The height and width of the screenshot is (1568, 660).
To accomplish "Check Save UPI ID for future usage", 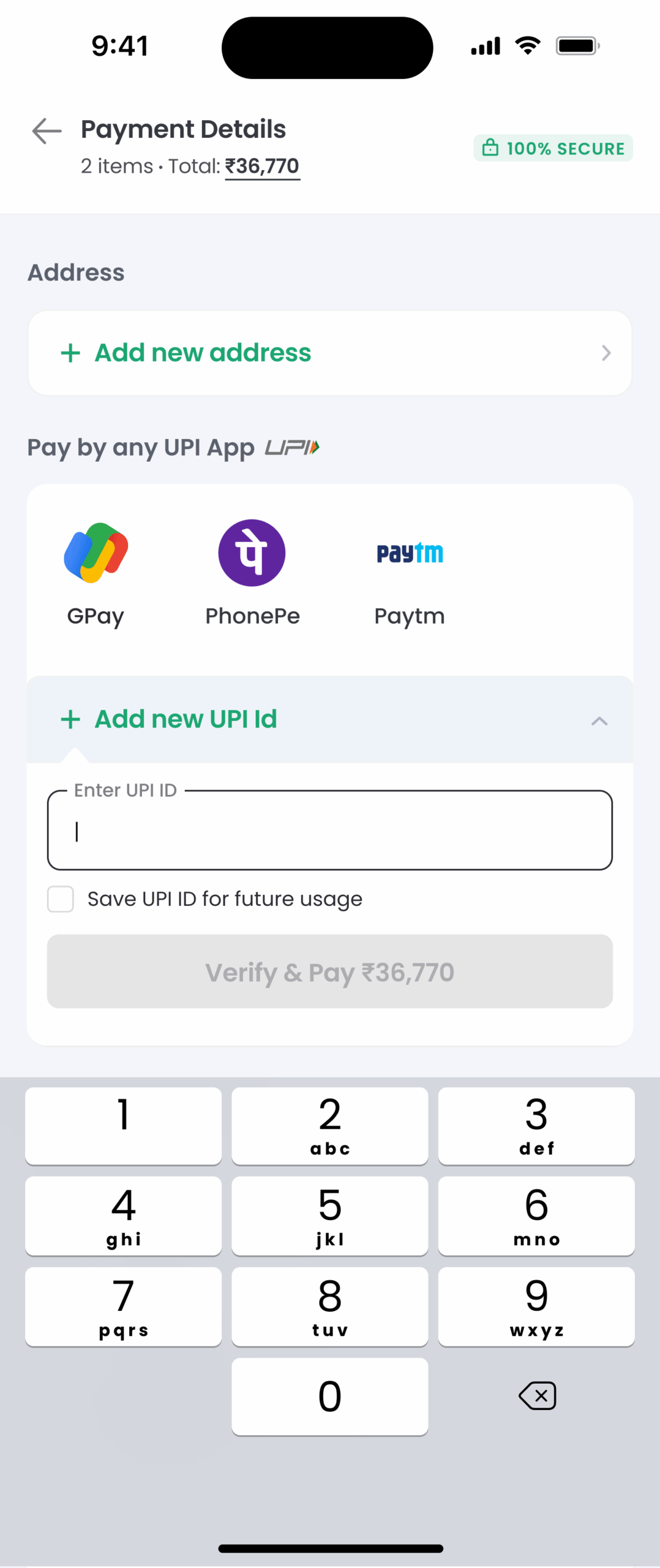I will pyautogui.click(x=61, y=899).
